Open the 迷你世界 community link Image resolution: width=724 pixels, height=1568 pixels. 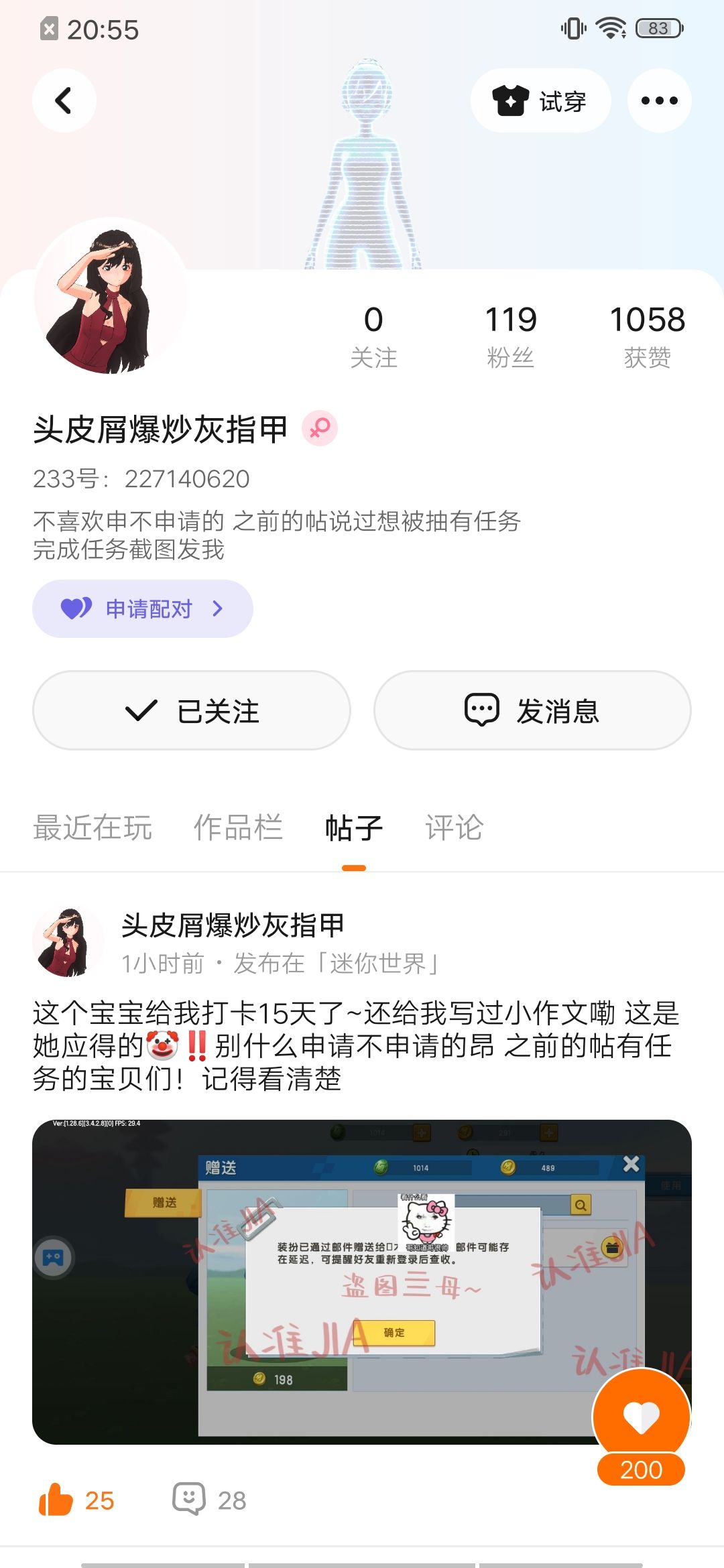pos(378,964)
